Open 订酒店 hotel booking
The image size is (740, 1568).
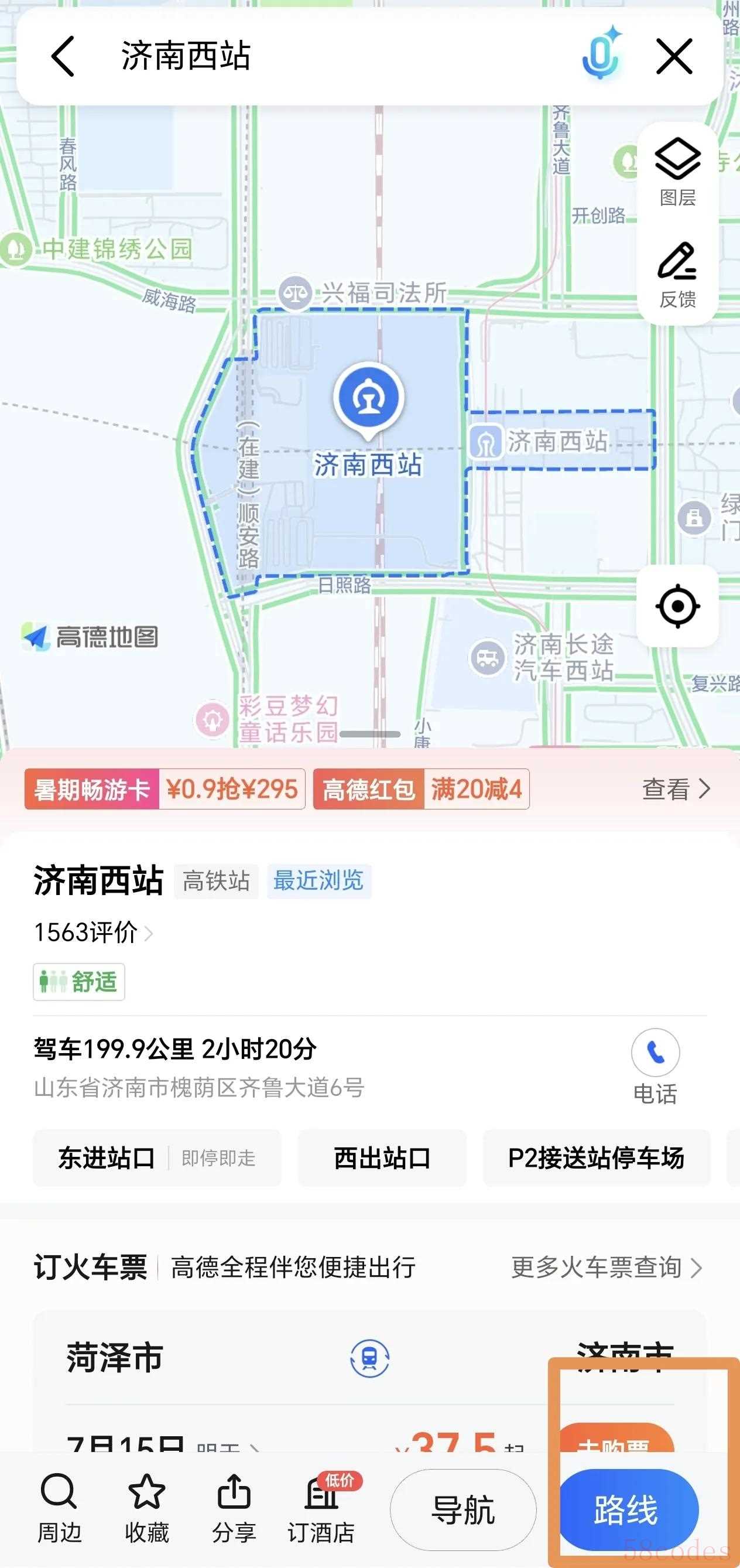(x=323, y=1508)
